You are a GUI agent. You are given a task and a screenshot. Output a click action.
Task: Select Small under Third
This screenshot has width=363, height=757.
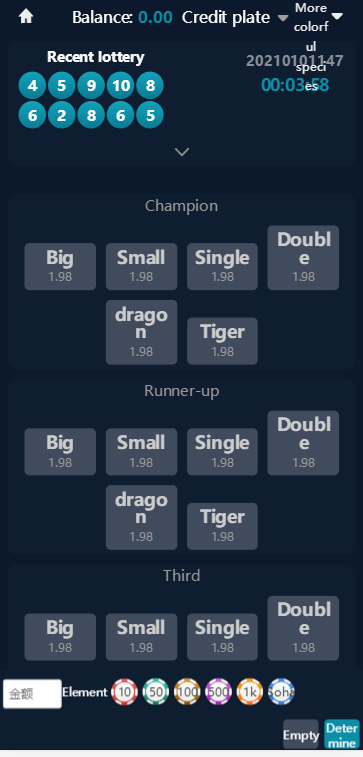(141, 637)
